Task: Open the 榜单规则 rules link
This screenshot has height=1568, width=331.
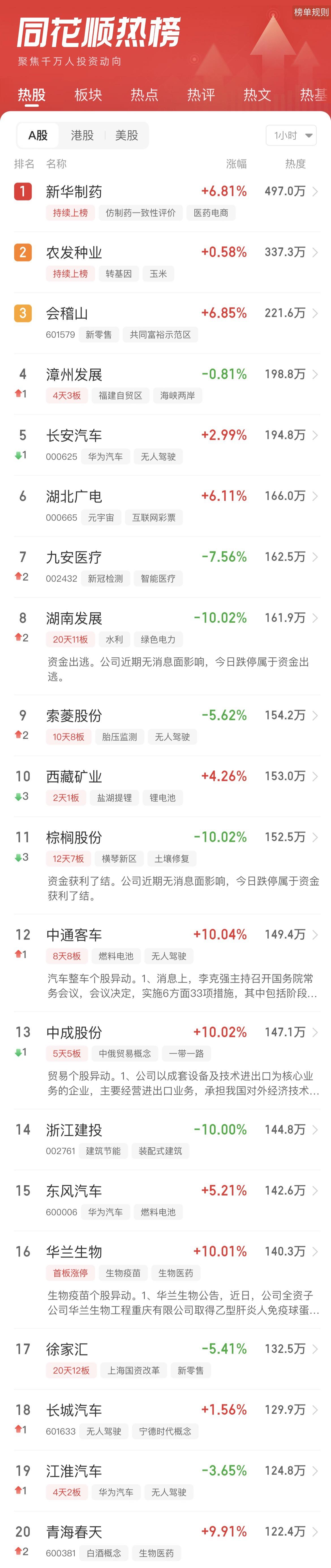Action: 310,12
